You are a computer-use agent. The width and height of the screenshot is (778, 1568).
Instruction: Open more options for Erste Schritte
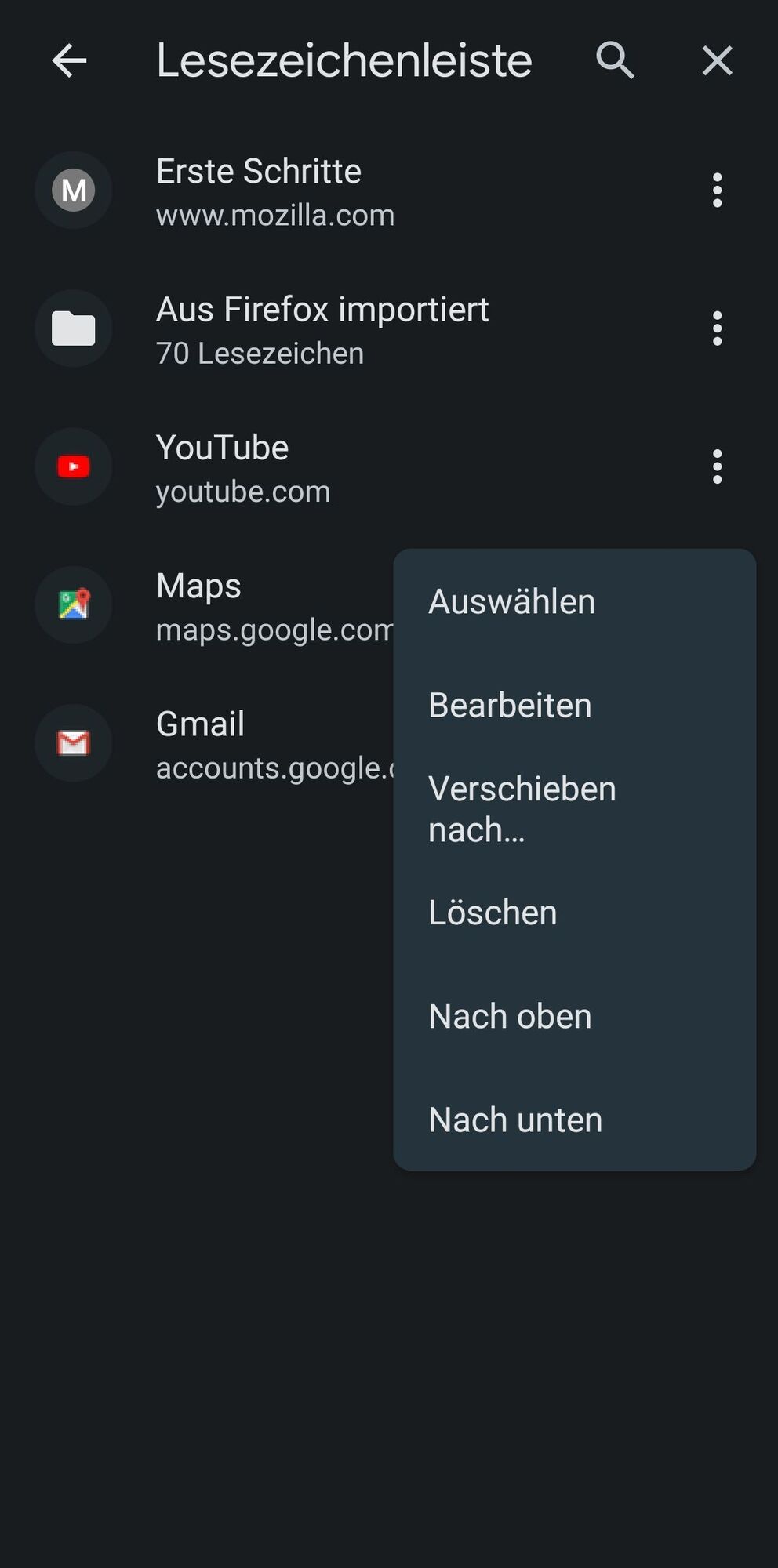pyautogui.click(x=717, y=191)
